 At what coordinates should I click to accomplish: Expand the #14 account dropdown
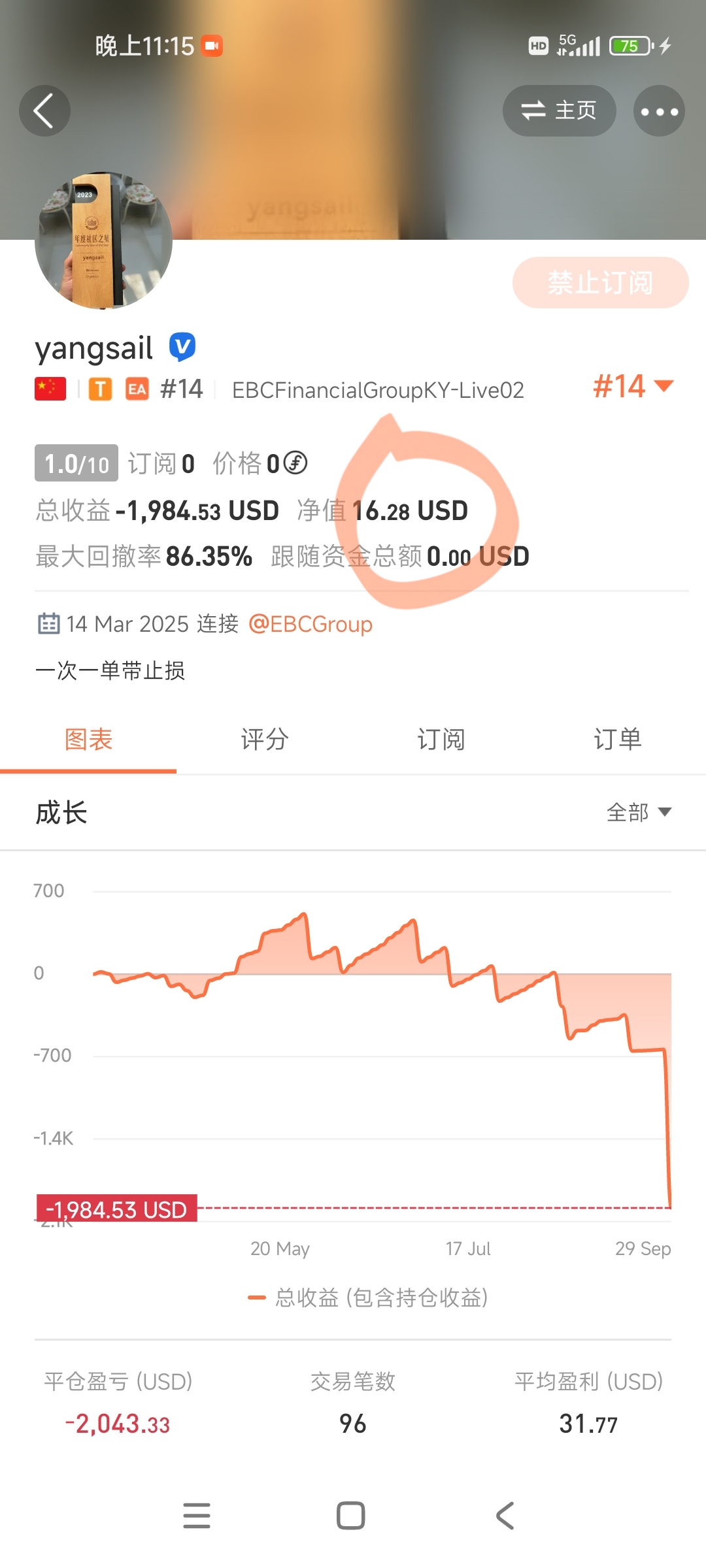tap(633, 386)
